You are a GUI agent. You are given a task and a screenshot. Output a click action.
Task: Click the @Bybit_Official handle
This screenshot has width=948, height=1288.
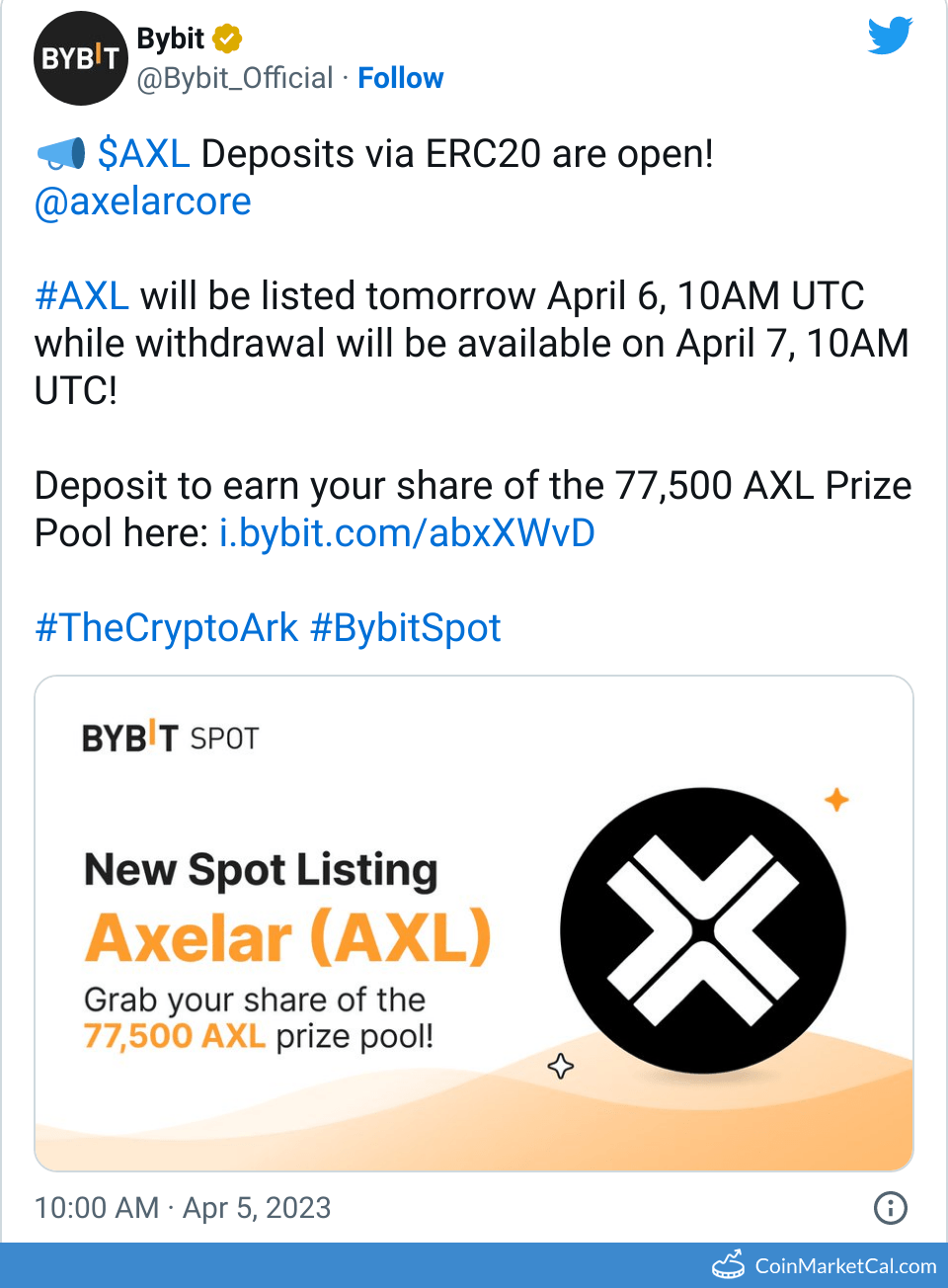tap(234, 77)
